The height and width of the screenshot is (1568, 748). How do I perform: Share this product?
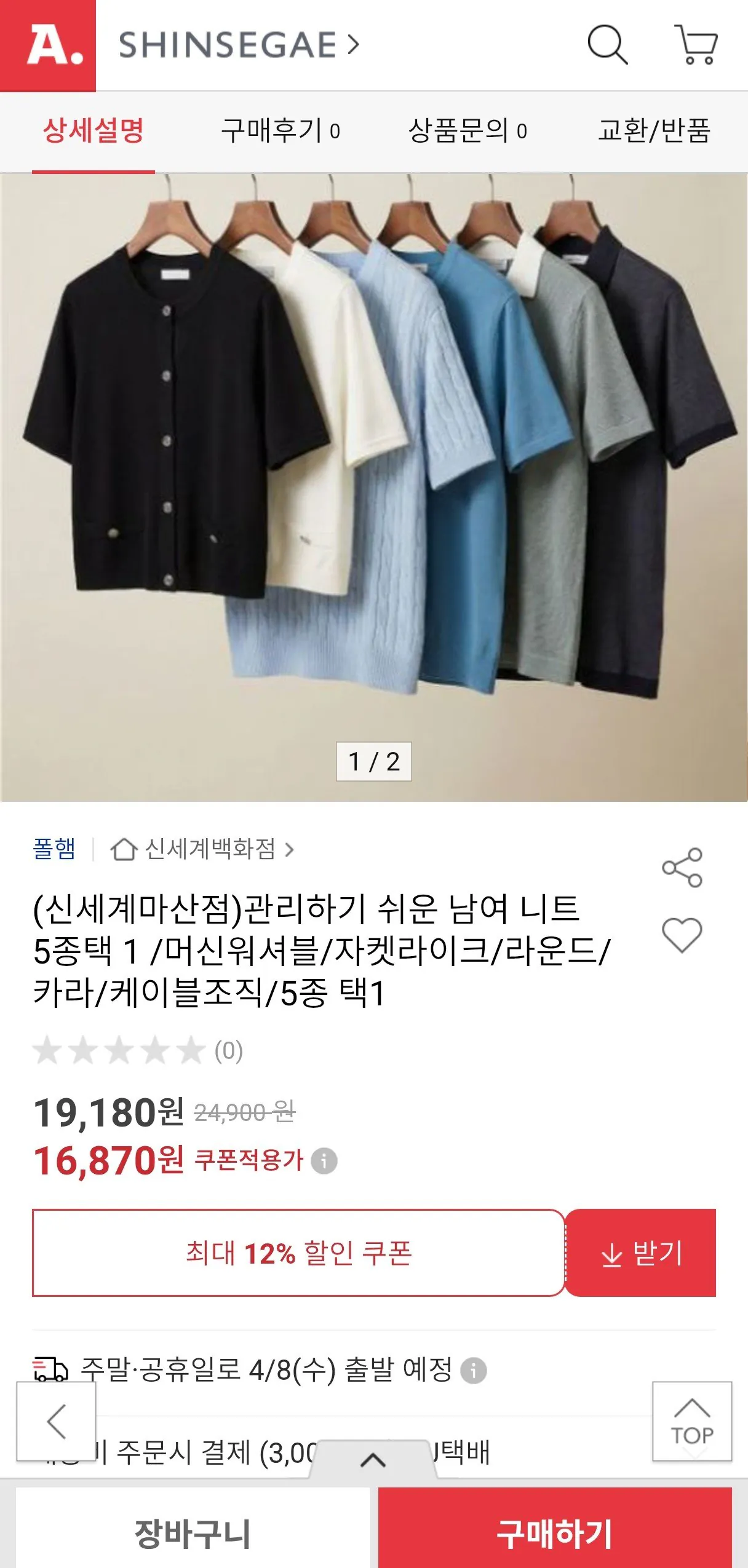click(x=682, y=867)
